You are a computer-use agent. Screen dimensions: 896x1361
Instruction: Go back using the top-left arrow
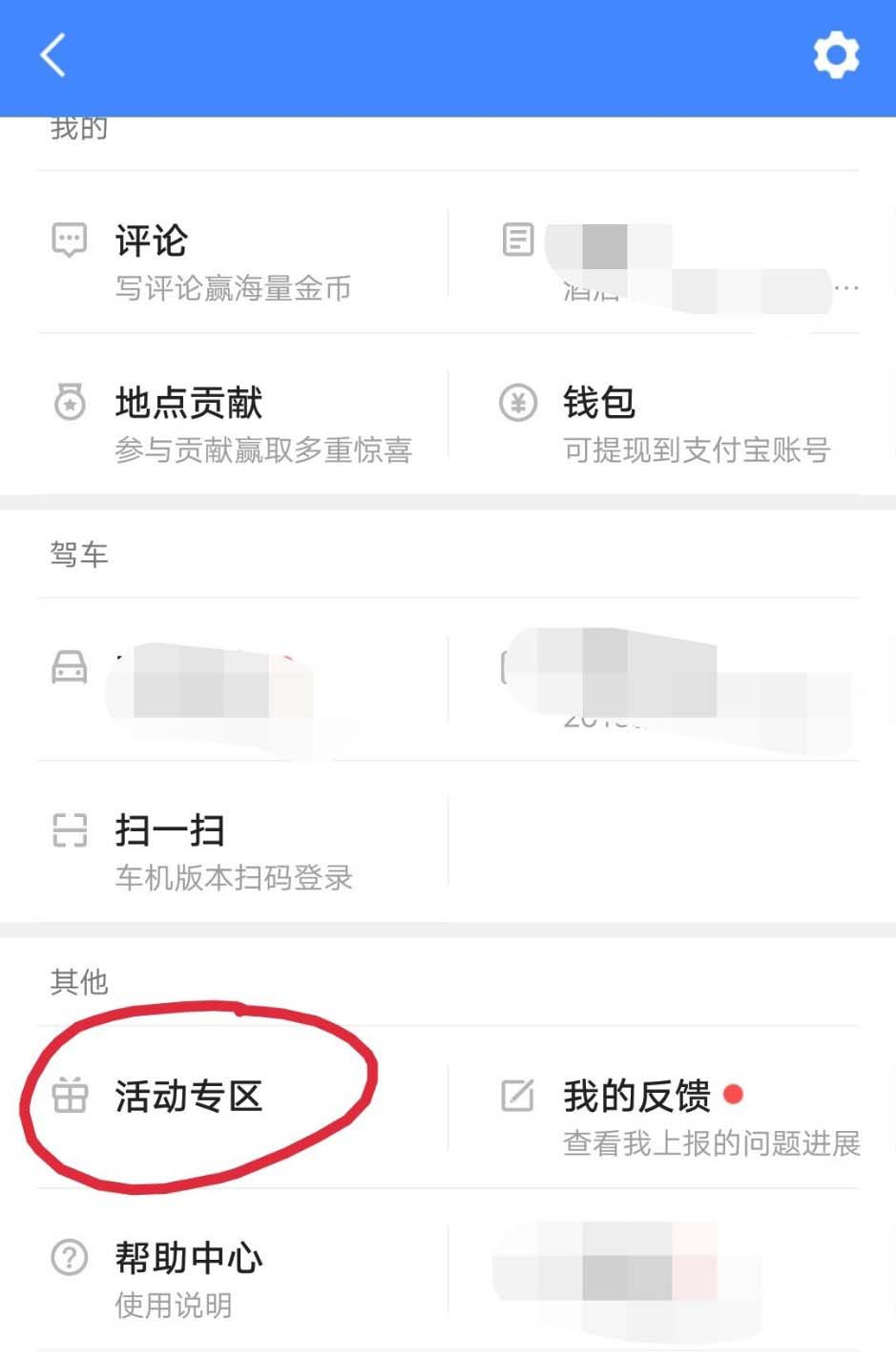click(x=53, y=55)
